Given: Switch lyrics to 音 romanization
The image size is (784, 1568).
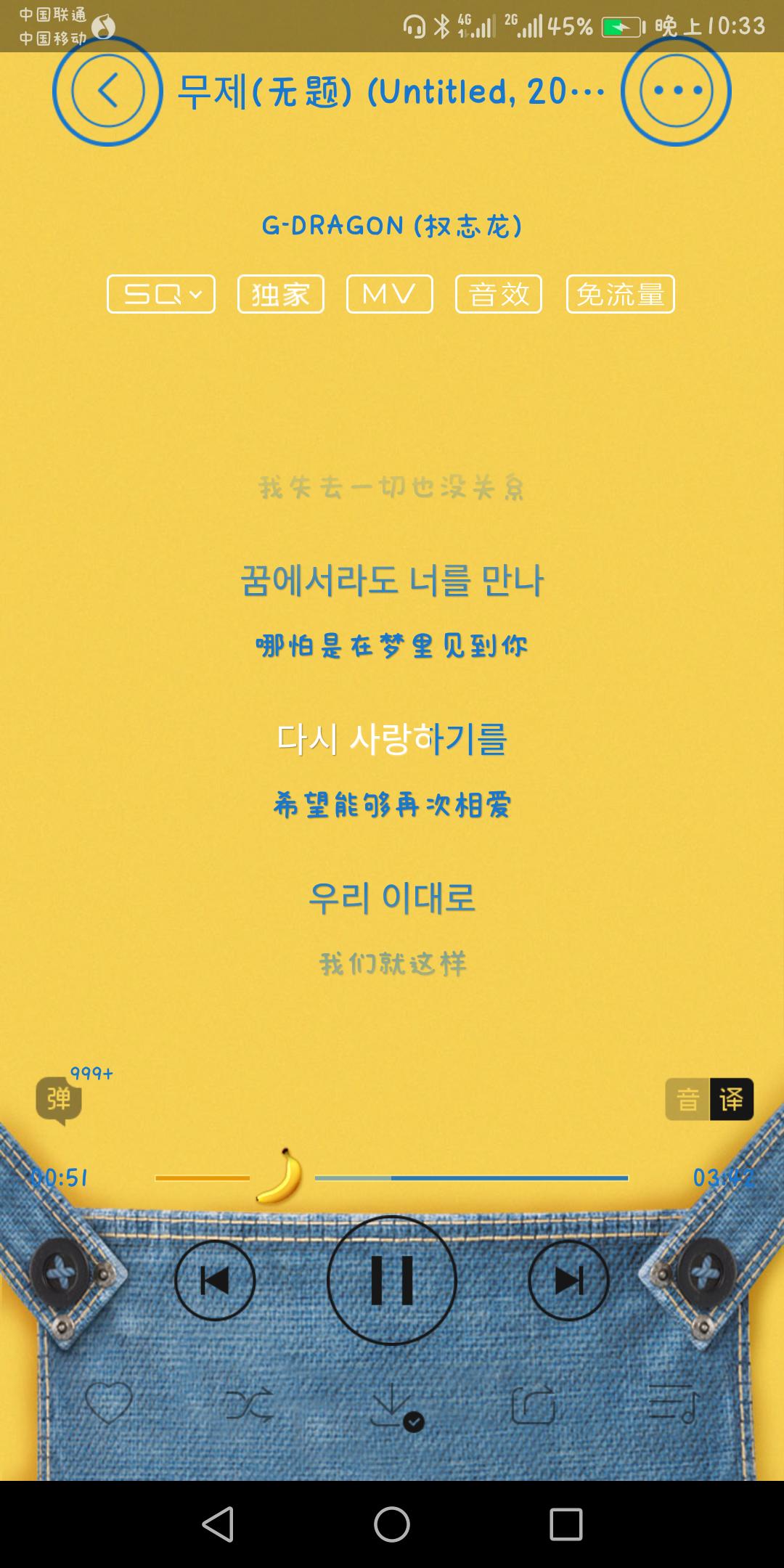Looking at the screenshot, I should (x=687, y=1100).
